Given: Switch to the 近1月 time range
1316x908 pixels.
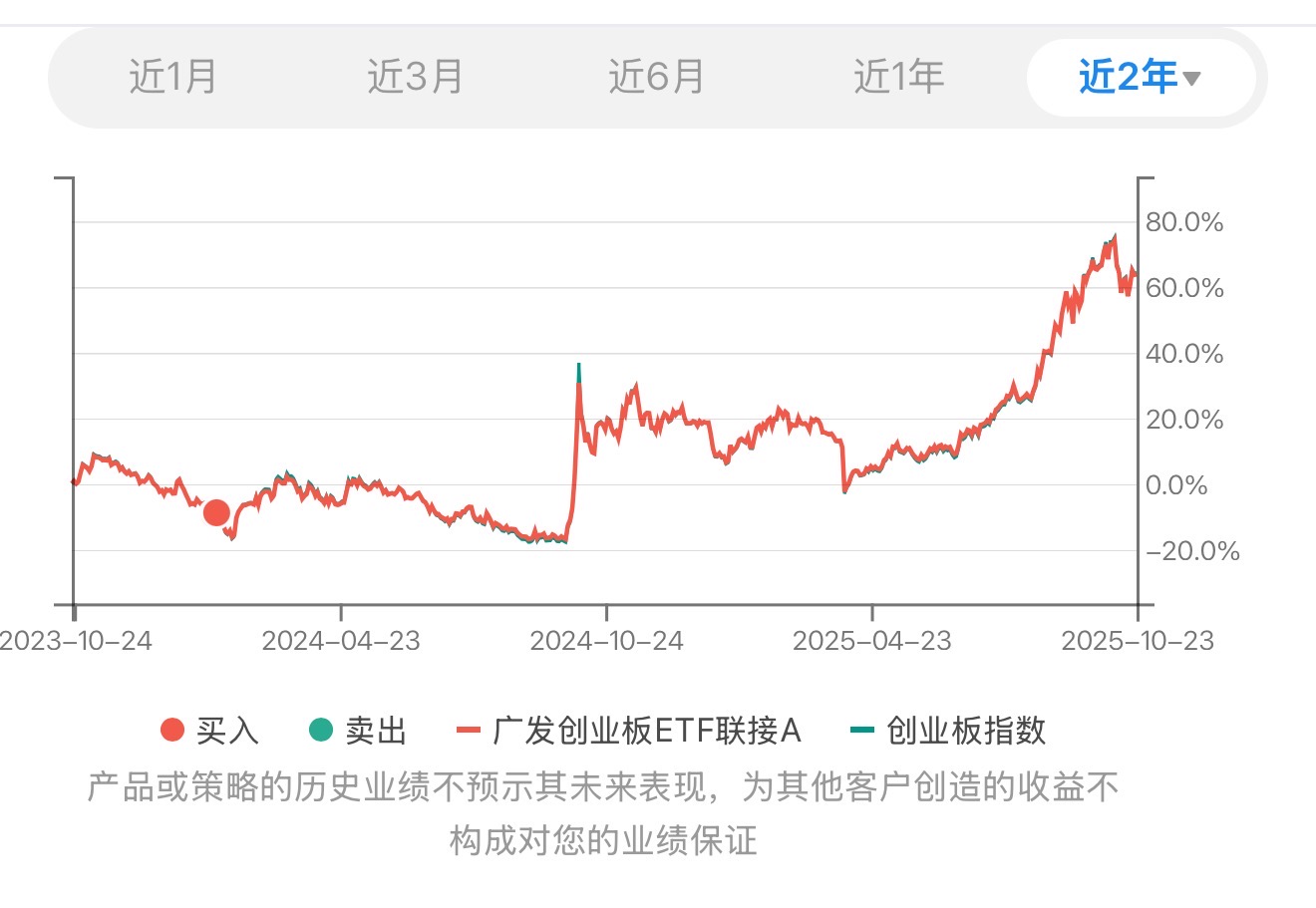Looking at the screenshot, I should click(172, 77).
